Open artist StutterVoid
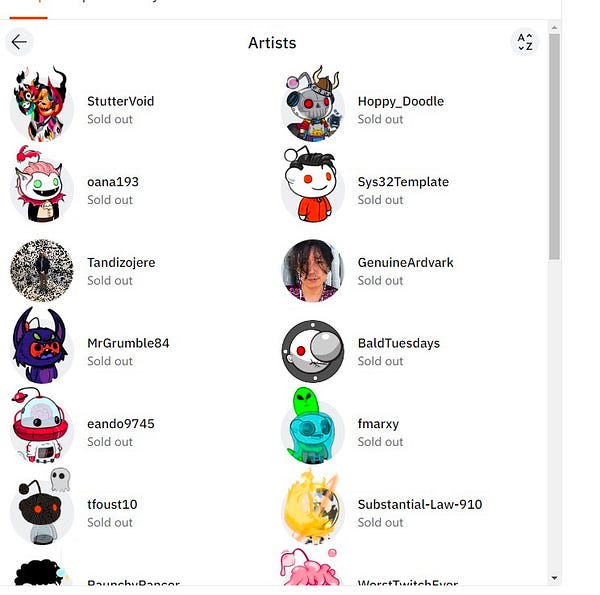The height and width of the screenshot is (595, 600). pyautogui.click(x=120, y=101)
